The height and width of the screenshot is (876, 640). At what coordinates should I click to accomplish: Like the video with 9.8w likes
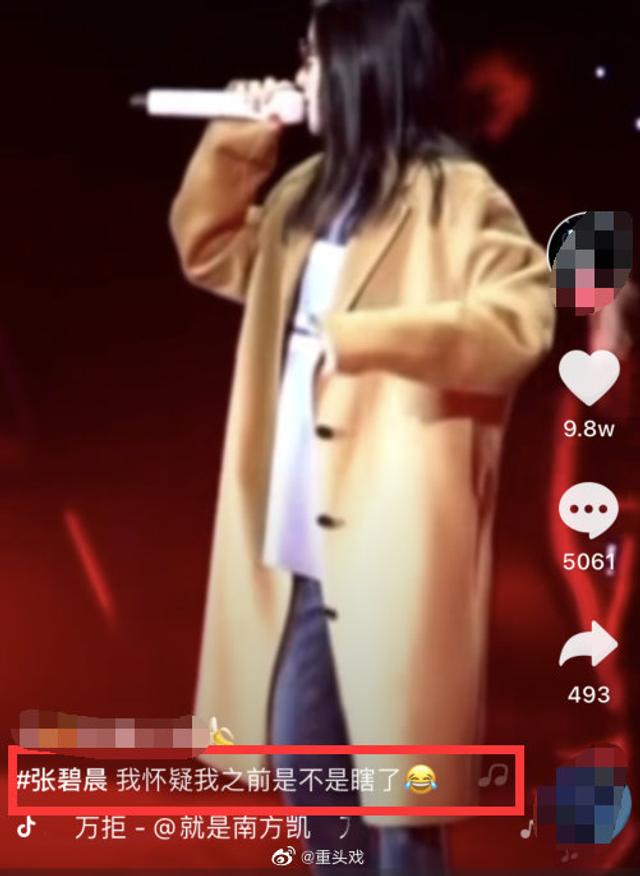588,380
